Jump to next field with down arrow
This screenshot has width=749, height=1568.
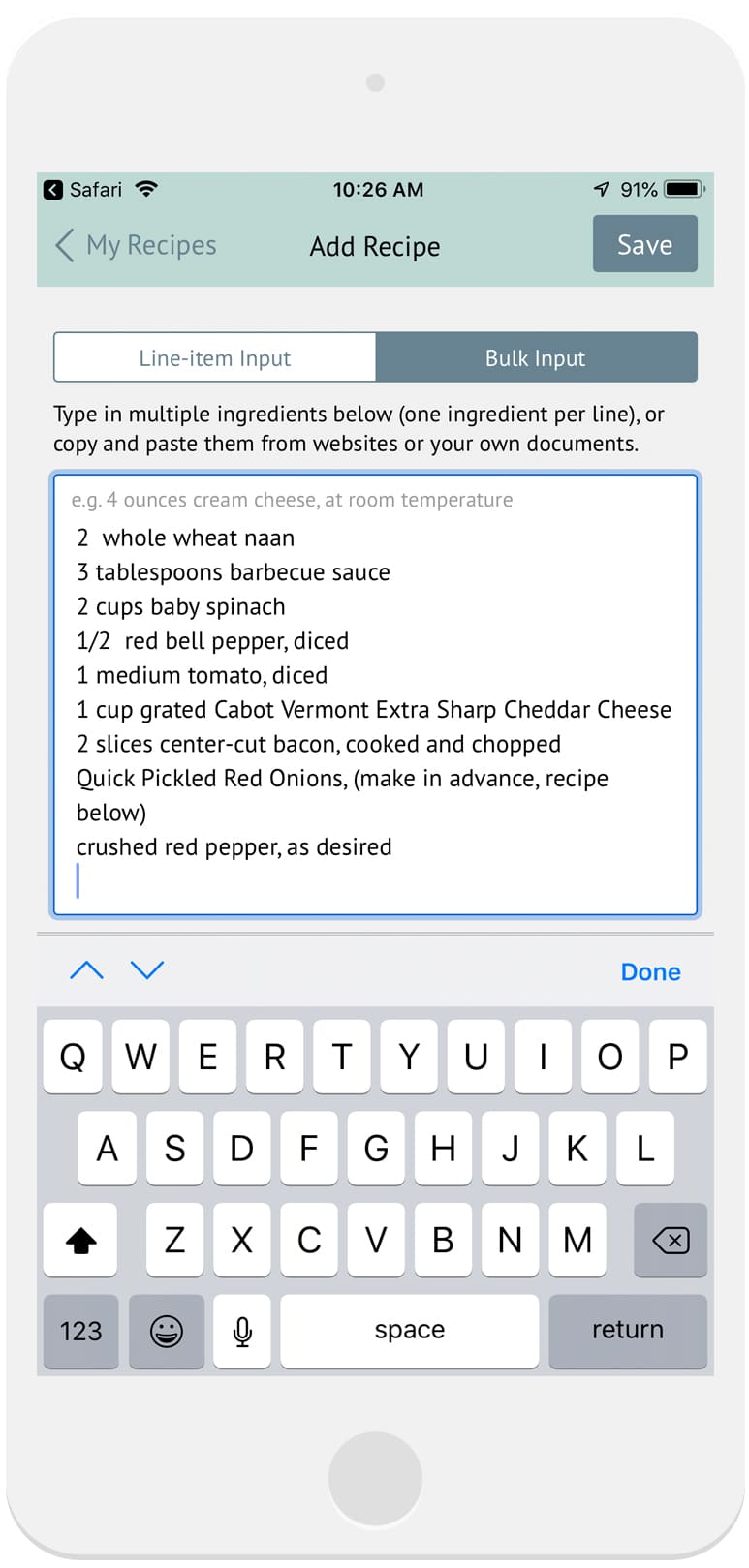click(x=147, y=970)
